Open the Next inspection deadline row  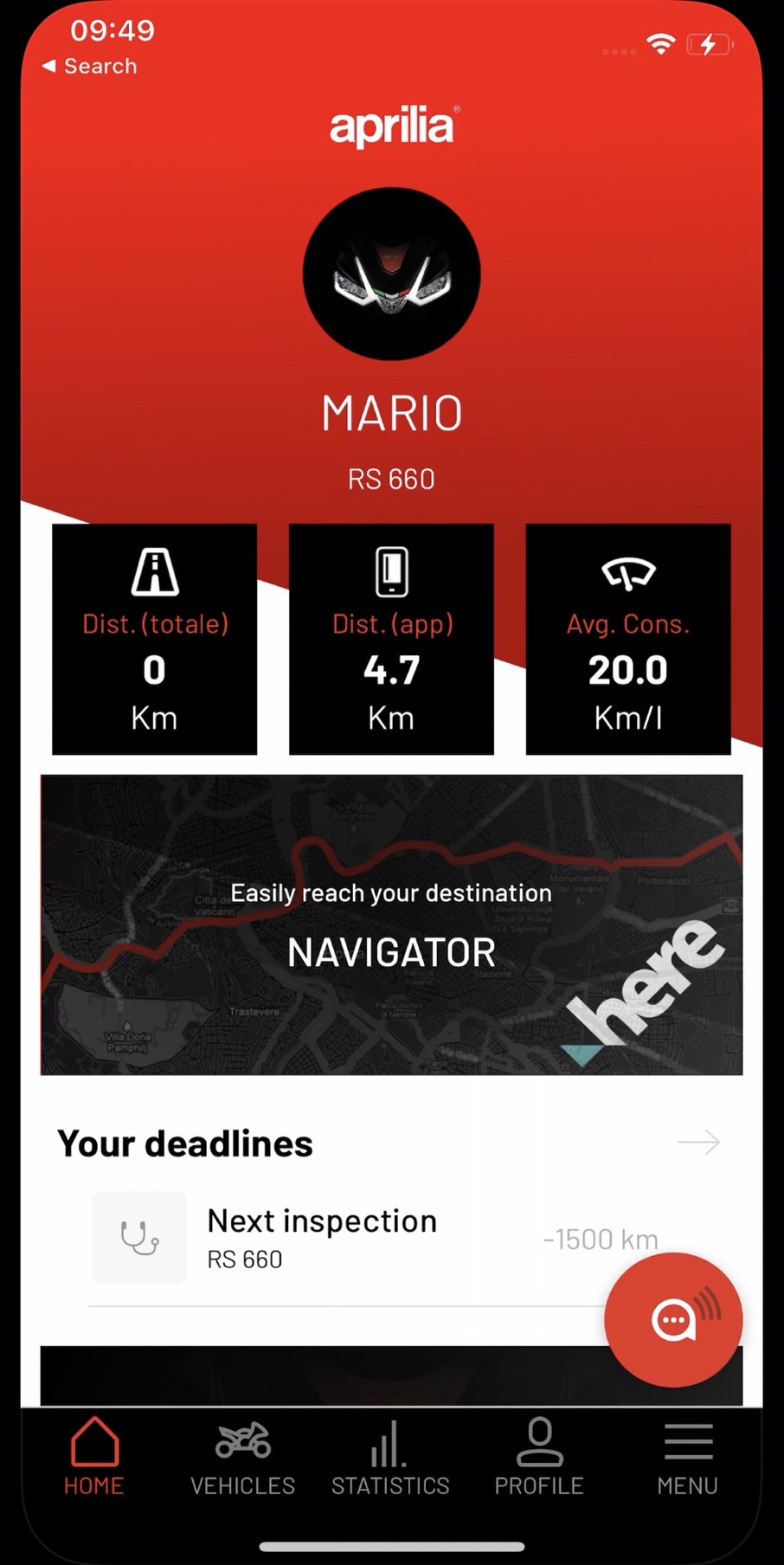(x=346, y=1238)
